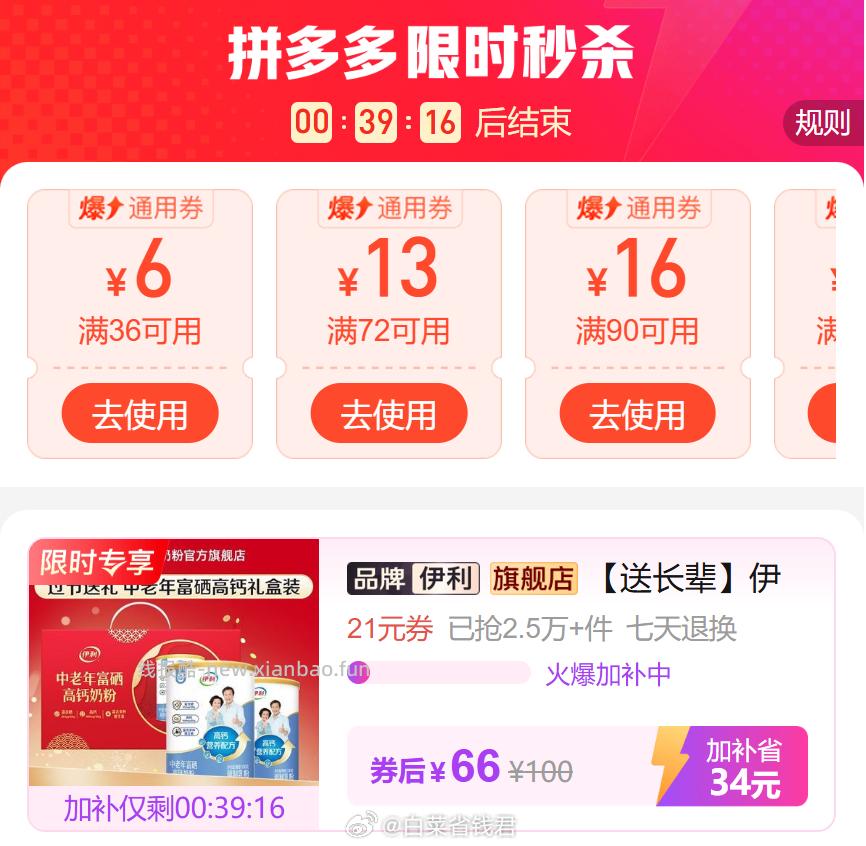The image size is (866, 846).
Task: Tap 去使用 on the ¥6 coupon
Action: click(x=140, y=413)
